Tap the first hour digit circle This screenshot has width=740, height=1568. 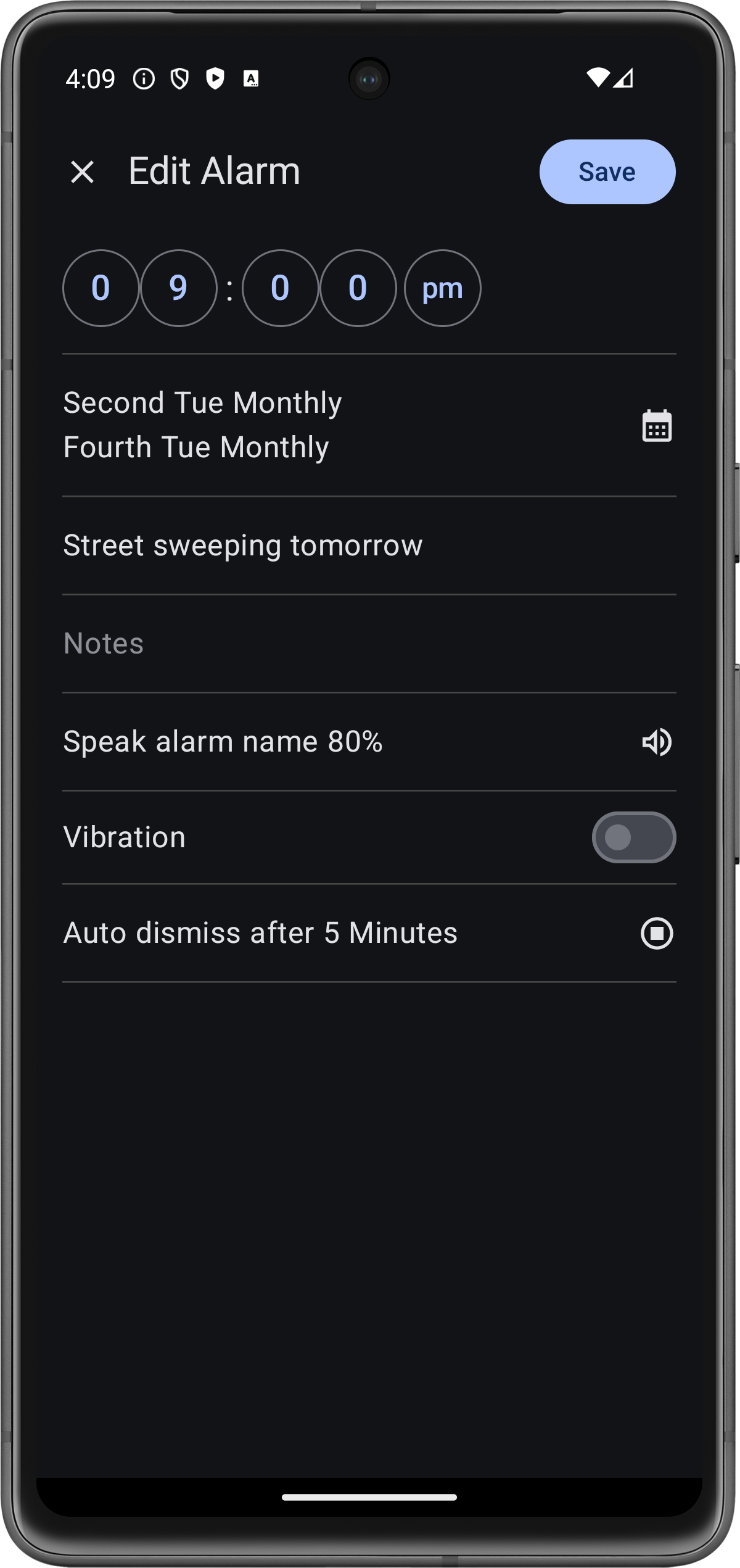(101, 288)
